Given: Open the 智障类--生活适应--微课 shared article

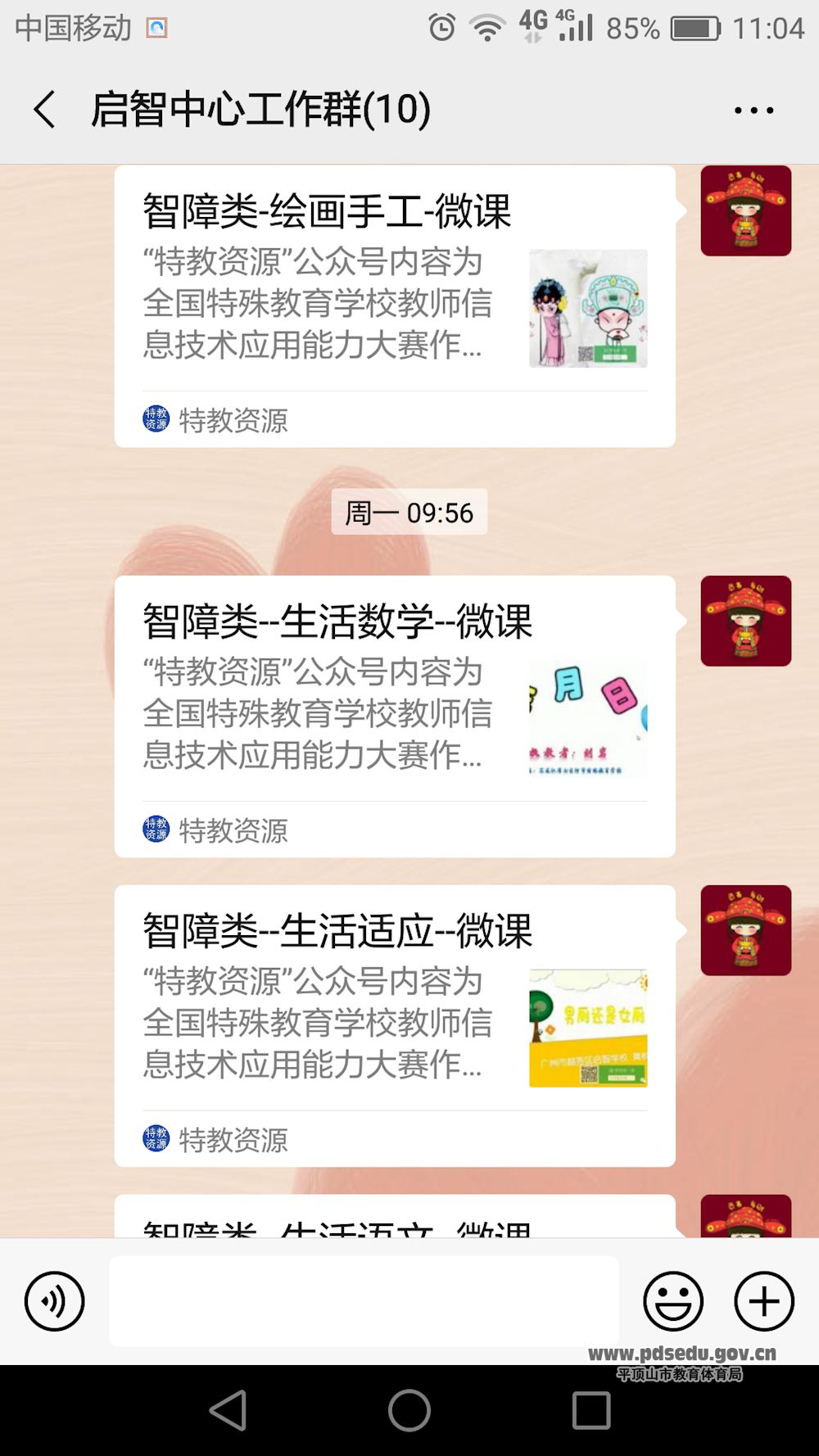Looking at the screenshot, I should pos(394,1025).
